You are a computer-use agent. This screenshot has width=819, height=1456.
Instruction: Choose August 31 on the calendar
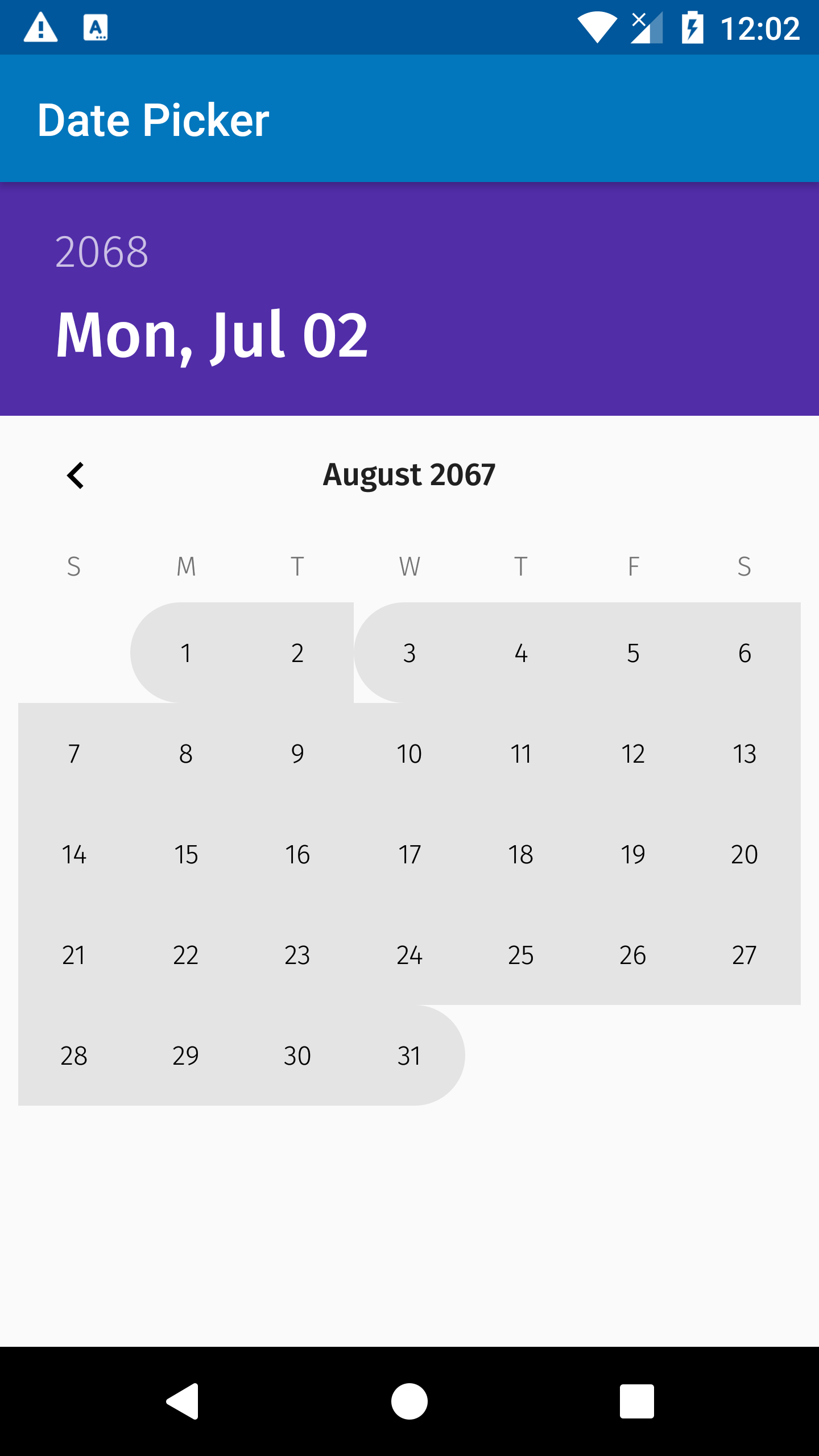pos(409,1056)
